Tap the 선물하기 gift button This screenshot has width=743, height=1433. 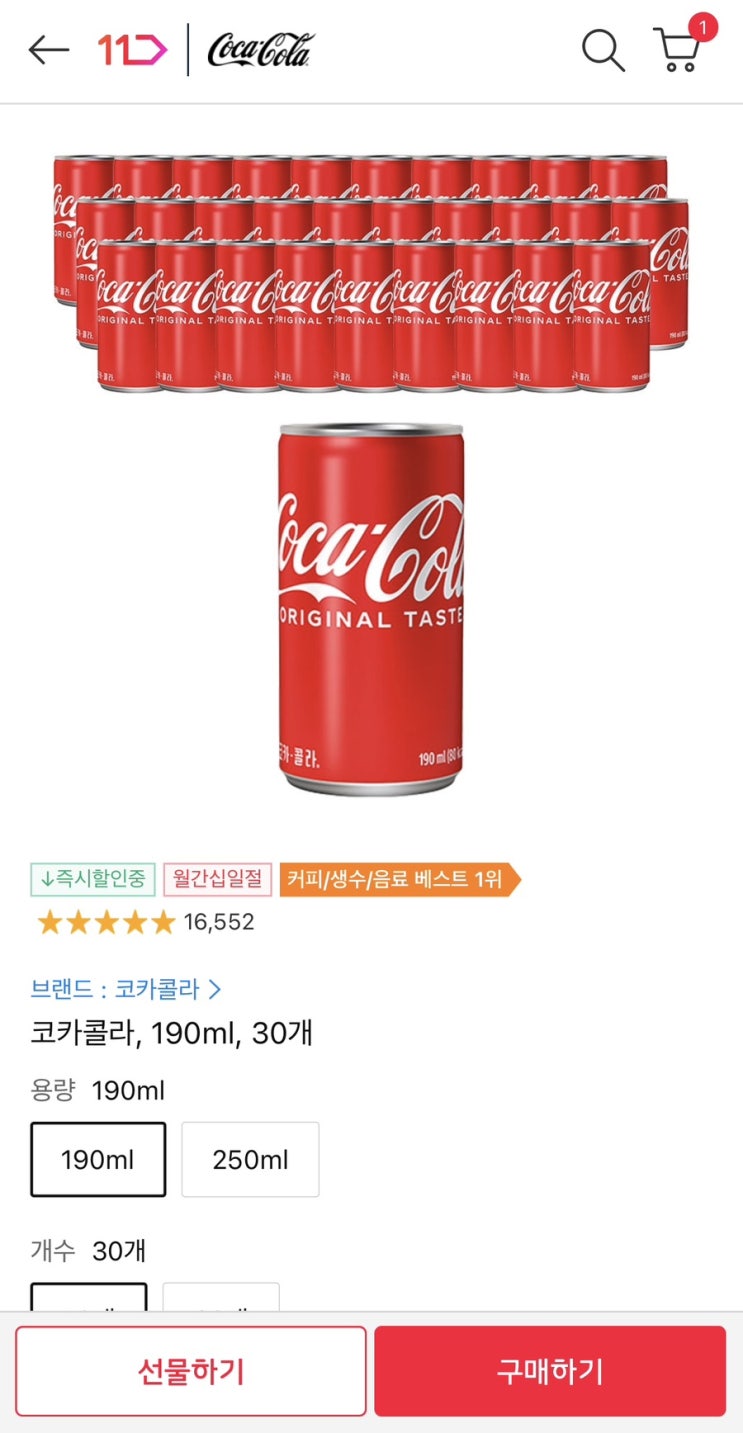(x=191, y=1371)
